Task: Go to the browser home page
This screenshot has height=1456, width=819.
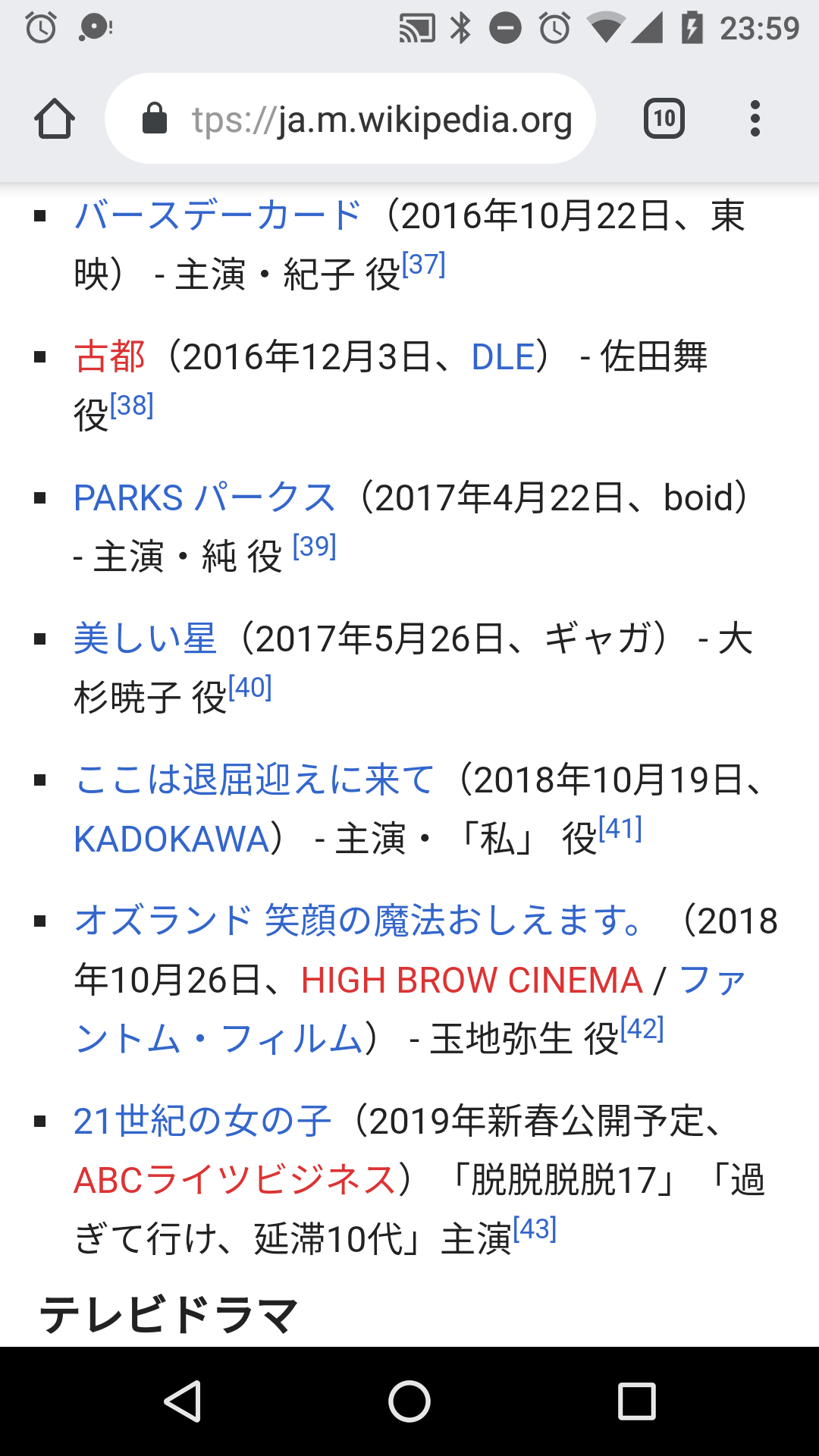Action: point(55,119)
